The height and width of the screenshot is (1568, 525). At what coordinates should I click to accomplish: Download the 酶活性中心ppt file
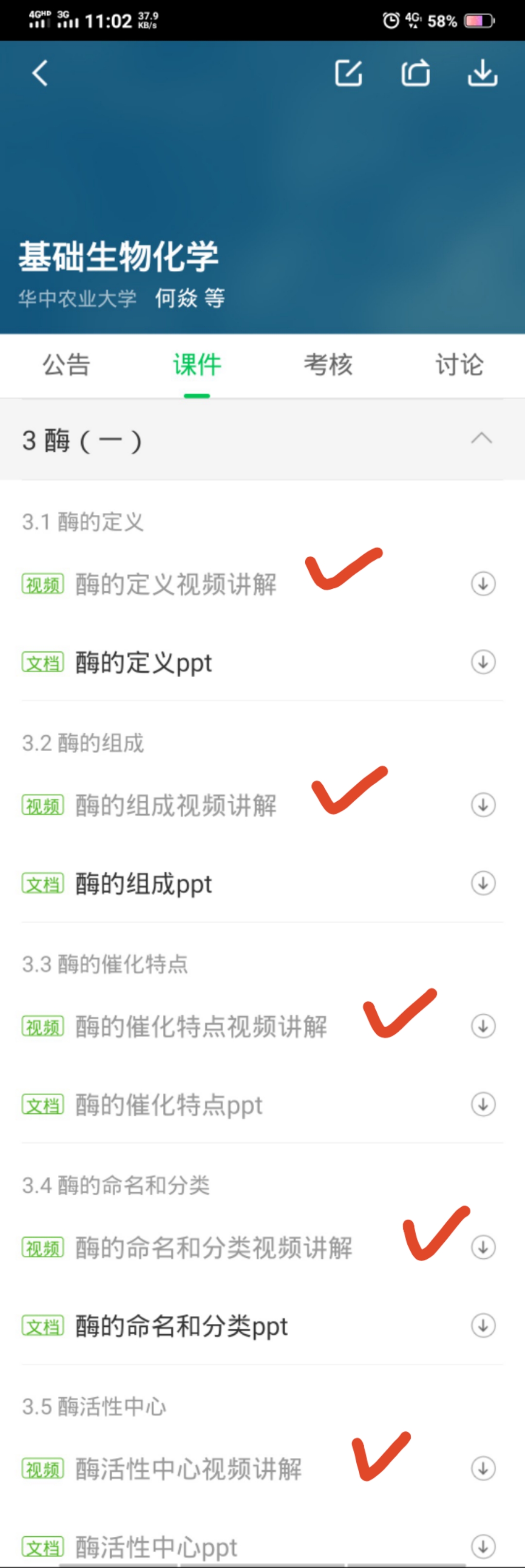483,1546
